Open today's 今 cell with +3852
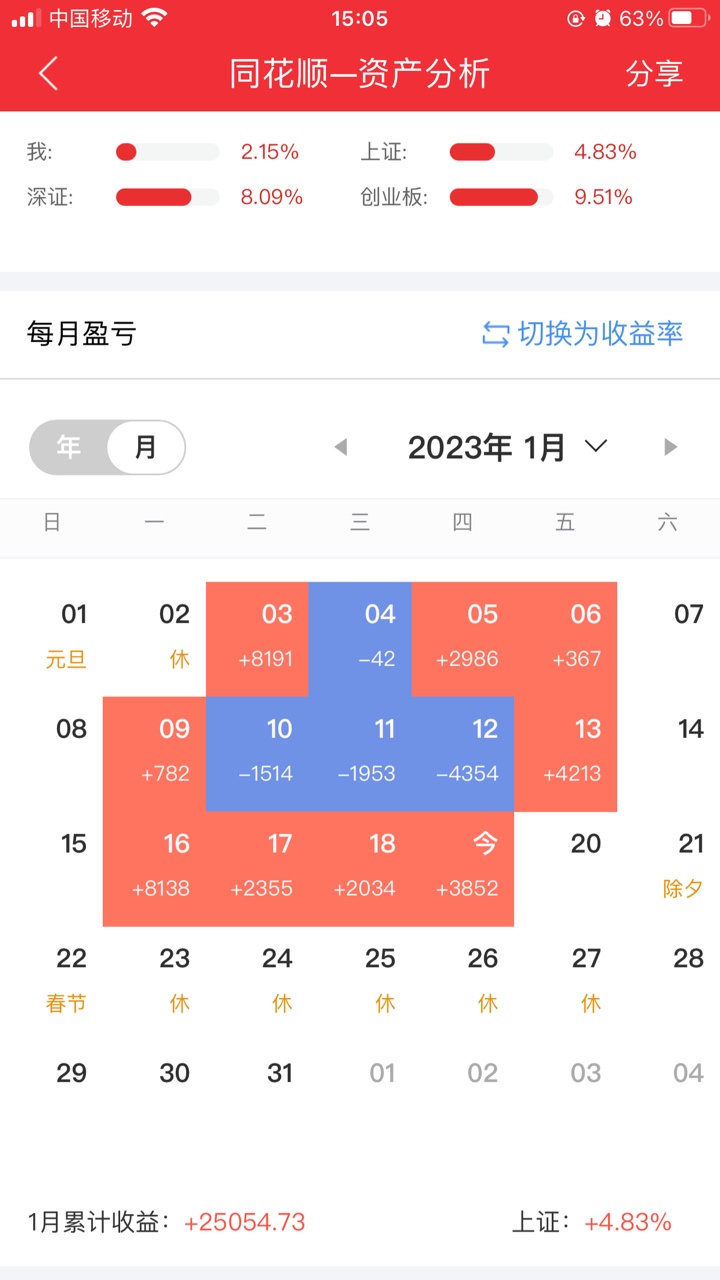 pos(463,868)
